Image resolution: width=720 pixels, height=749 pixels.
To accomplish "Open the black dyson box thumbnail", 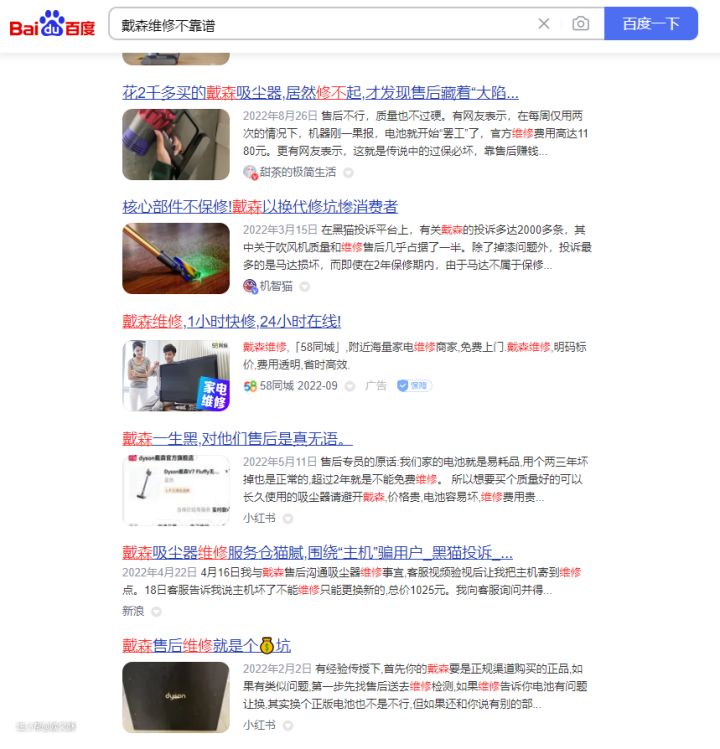I will point(176,697).
